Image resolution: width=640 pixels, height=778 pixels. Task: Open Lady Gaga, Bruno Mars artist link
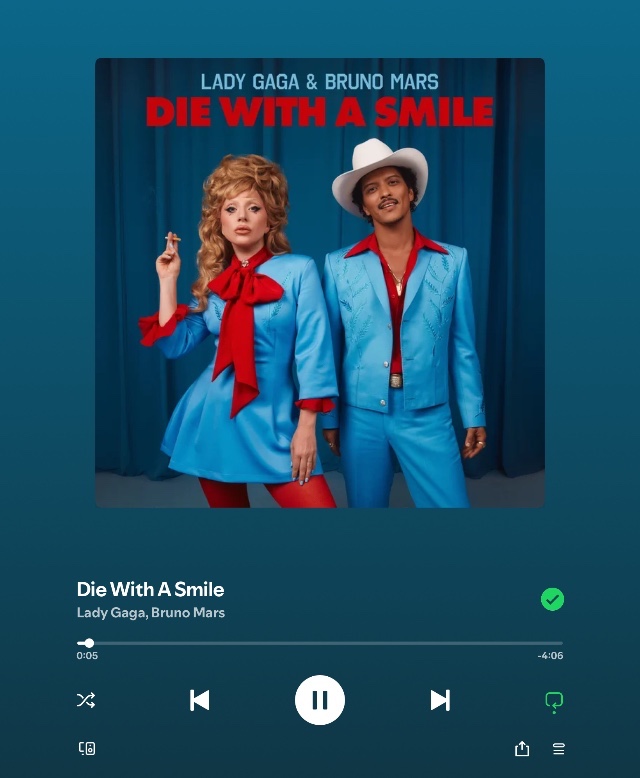tap(151, 612)
